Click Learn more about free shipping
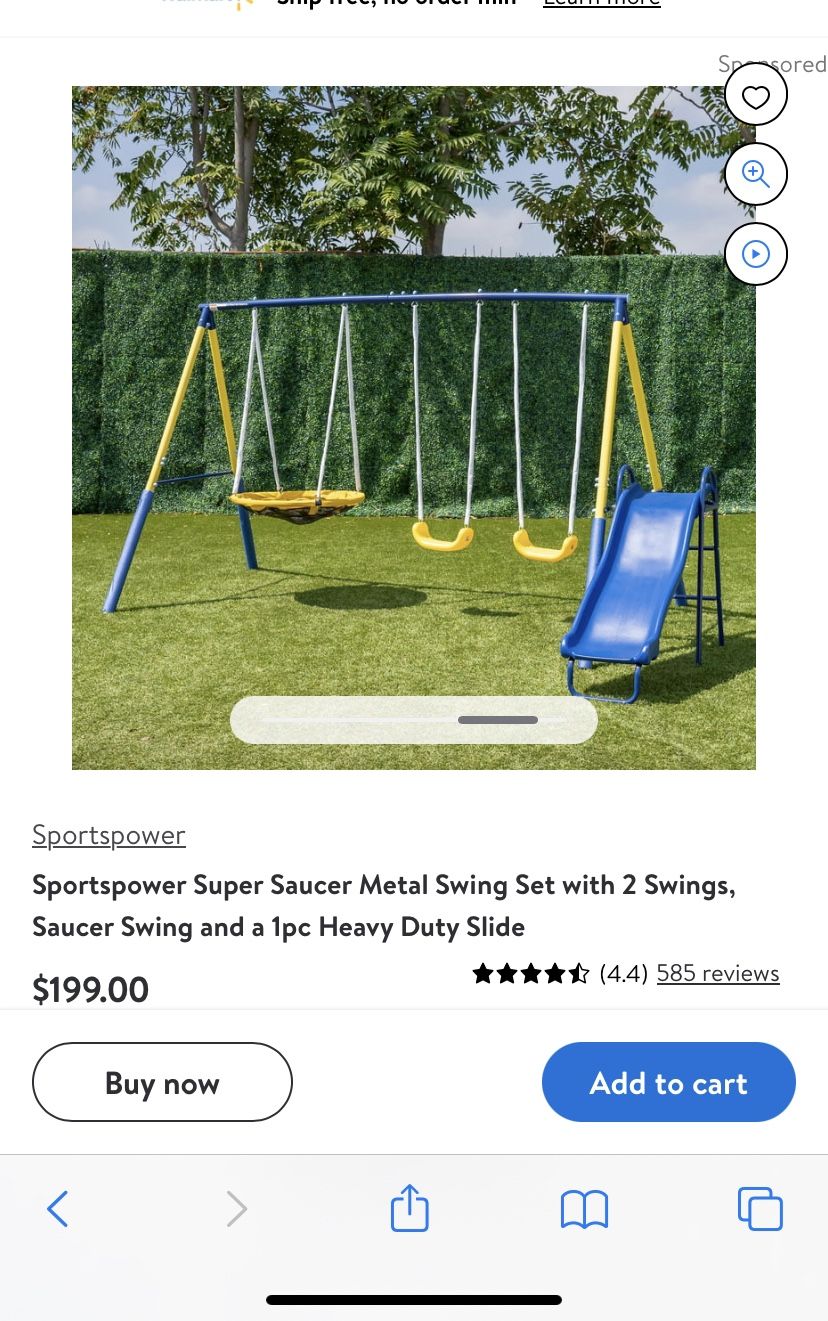 601,4
